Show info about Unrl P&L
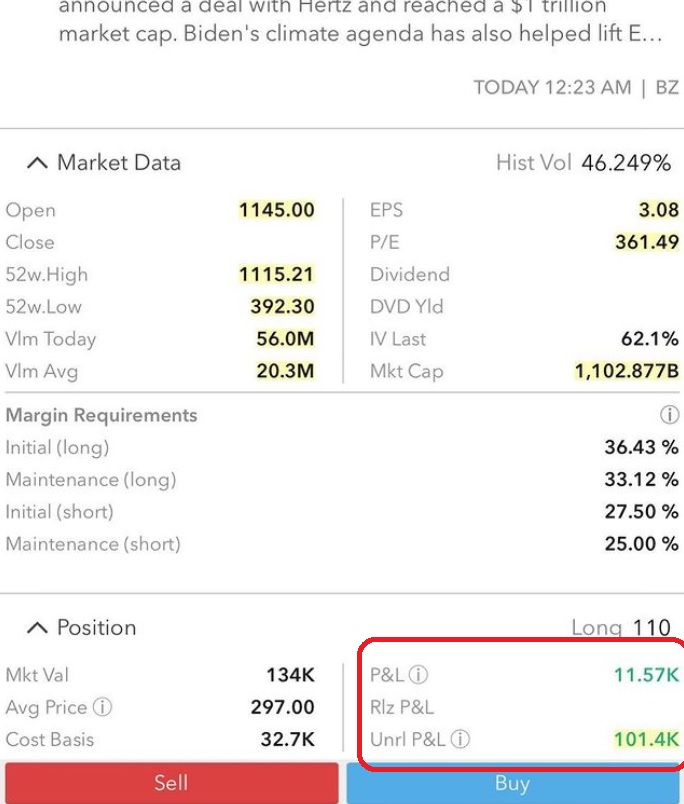This screenshot has height=804, width=684. pos(460,740)
